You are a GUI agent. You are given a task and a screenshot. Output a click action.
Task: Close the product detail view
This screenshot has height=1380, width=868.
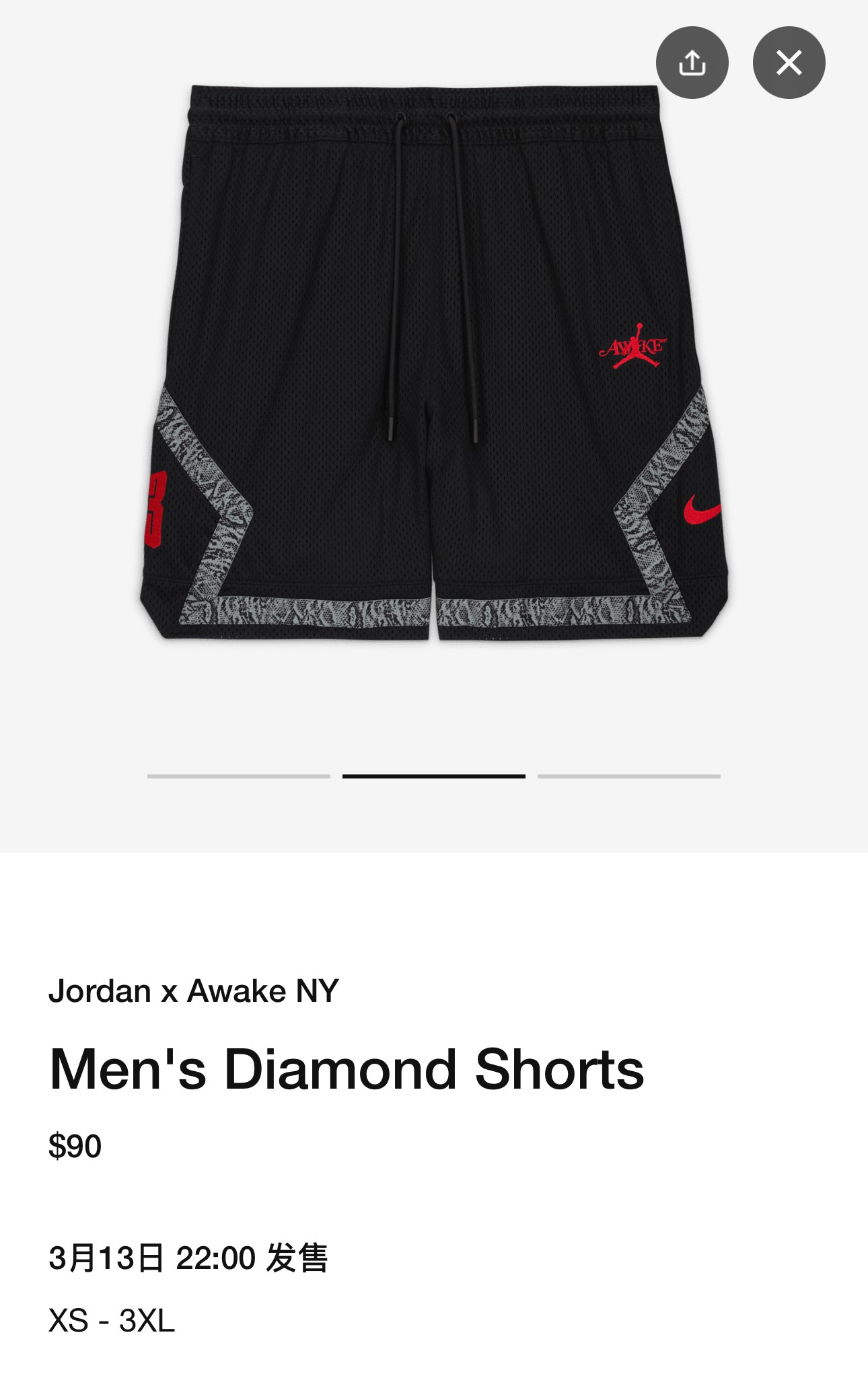click(789, 63)
